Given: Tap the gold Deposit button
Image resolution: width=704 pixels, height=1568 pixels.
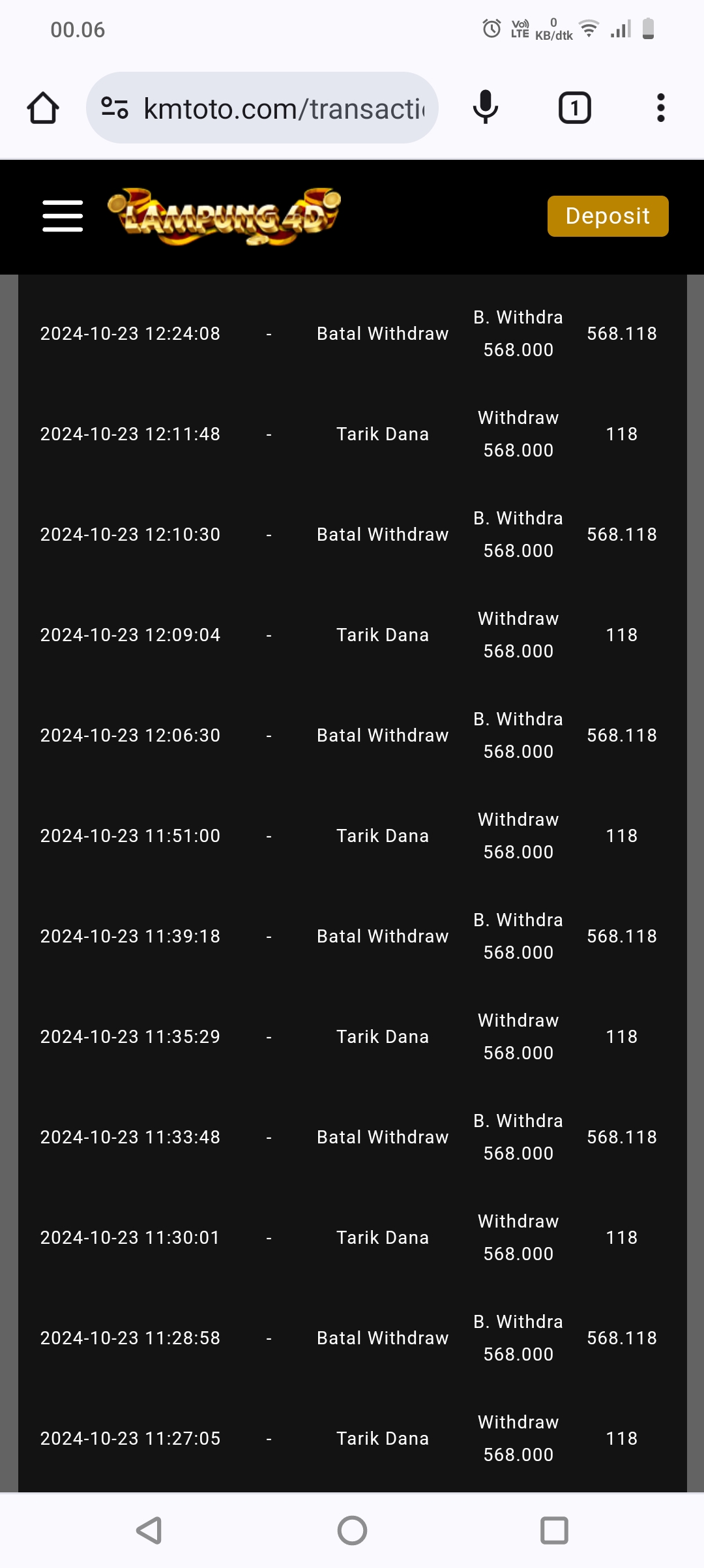Looking at the screenshot, I should click(608, 216).
